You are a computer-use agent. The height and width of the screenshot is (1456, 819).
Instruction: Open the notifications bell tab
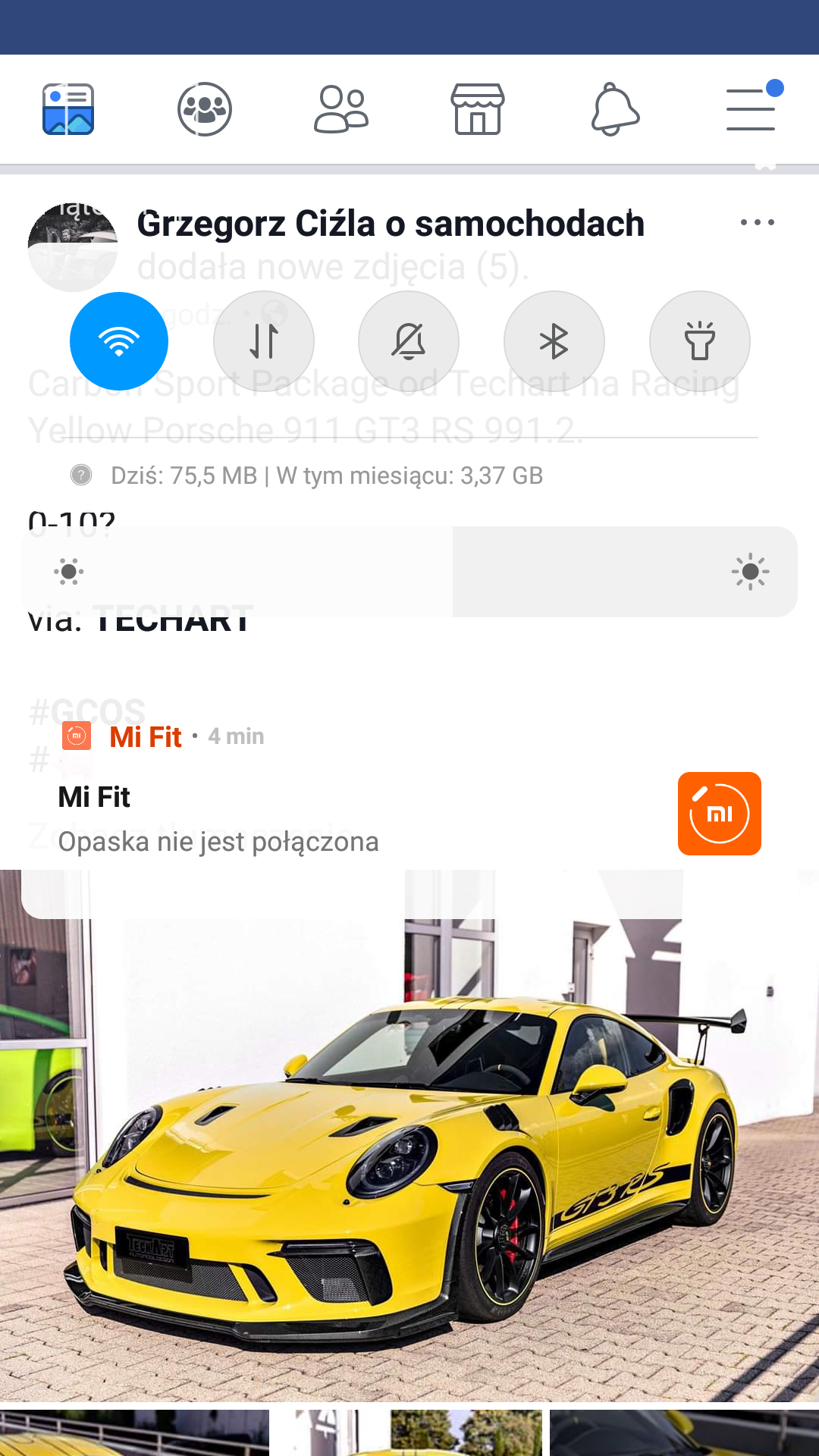pyautogui.click(x=615, y=110)
